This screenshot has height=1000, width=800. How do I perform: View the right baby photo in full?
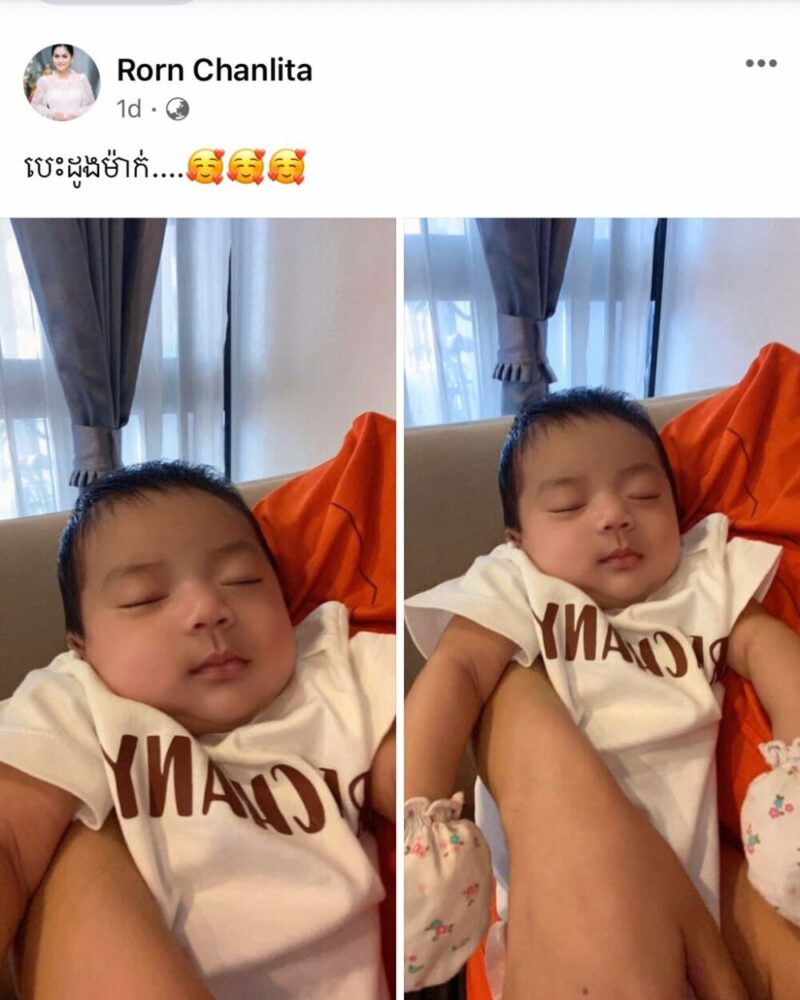point(602,608)
